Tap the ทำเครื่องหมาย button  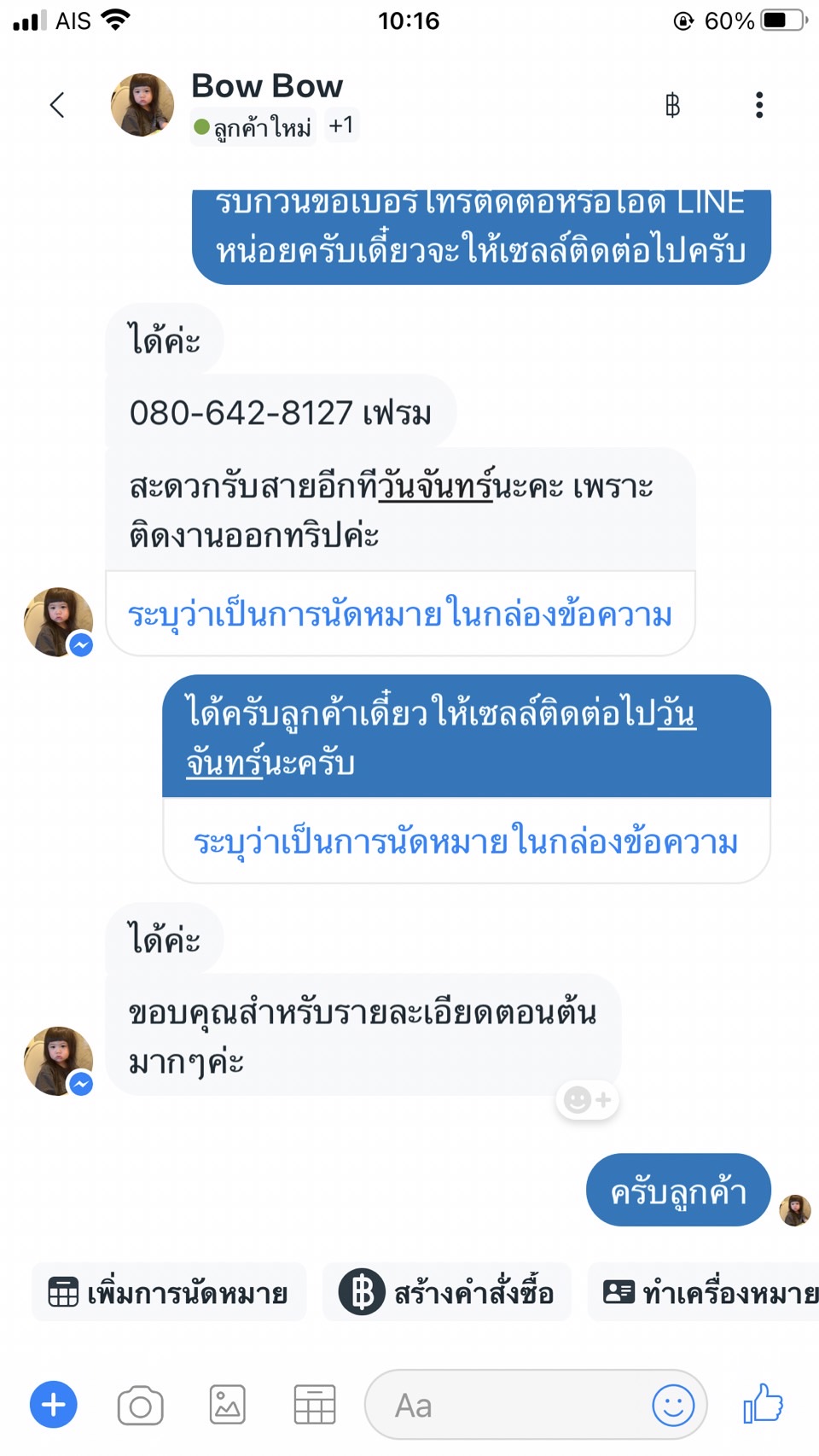pyautogui.click(x=708, y=1293)
